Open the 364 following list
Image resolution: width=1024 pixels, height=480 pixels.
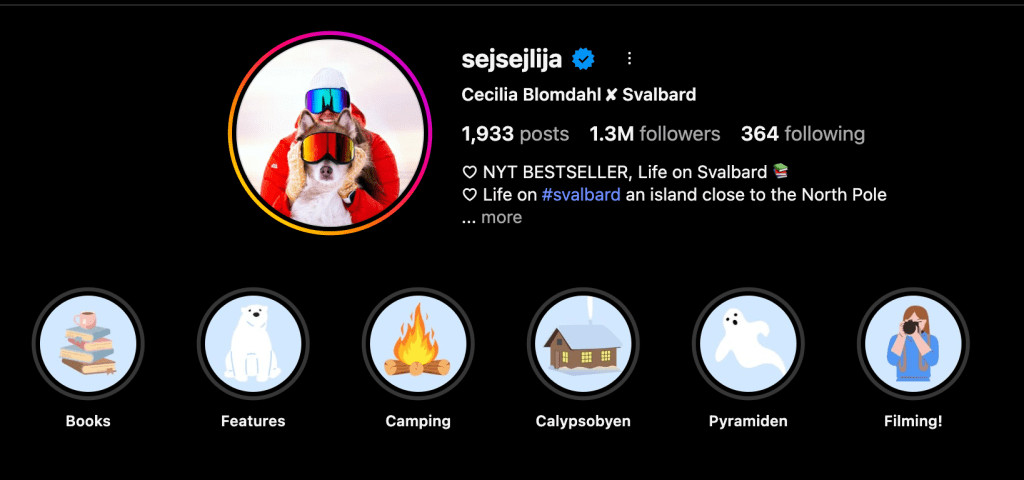coord(802,134)
